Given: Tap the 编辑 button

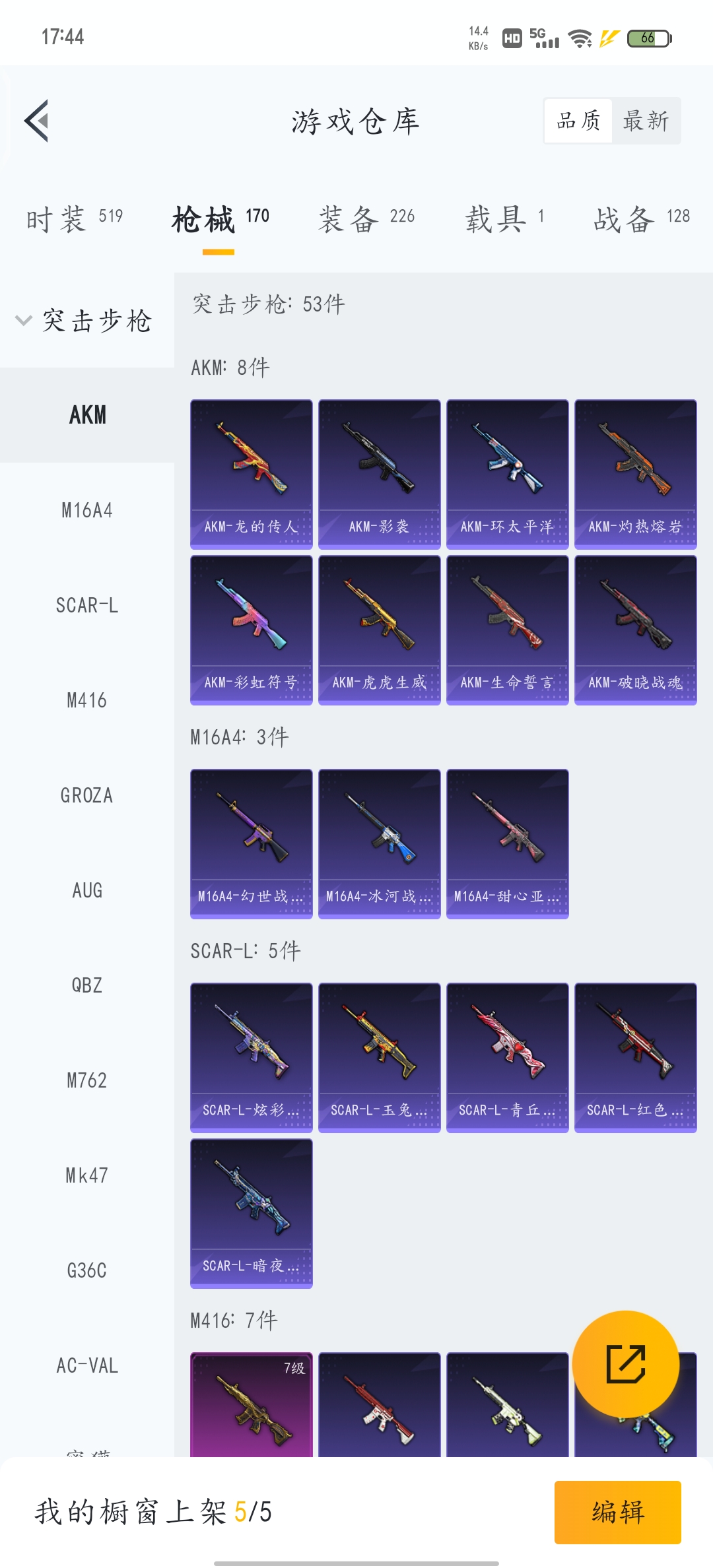Looking at the screenshot, I should tap(618, 1512).
